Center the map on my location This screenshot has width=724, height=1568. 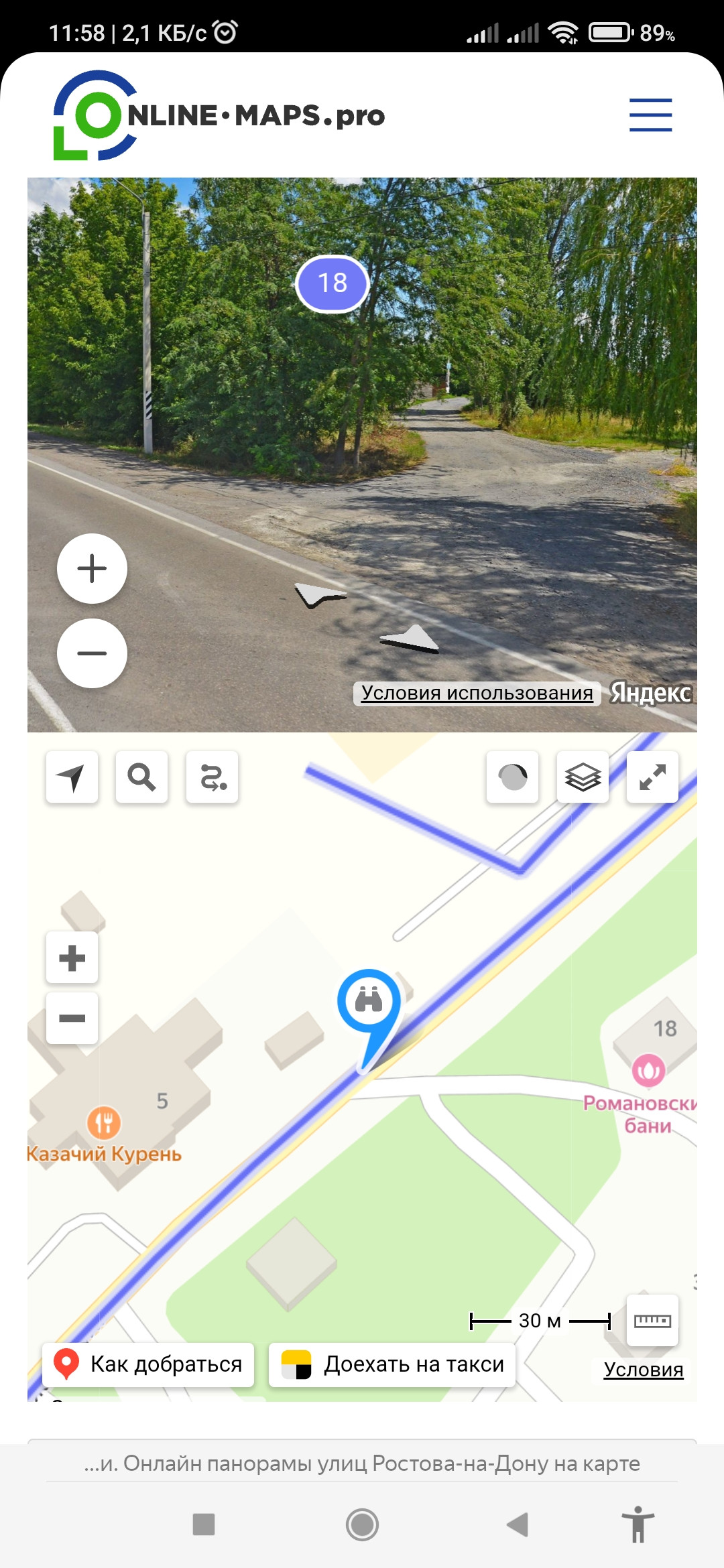point(72,777)
